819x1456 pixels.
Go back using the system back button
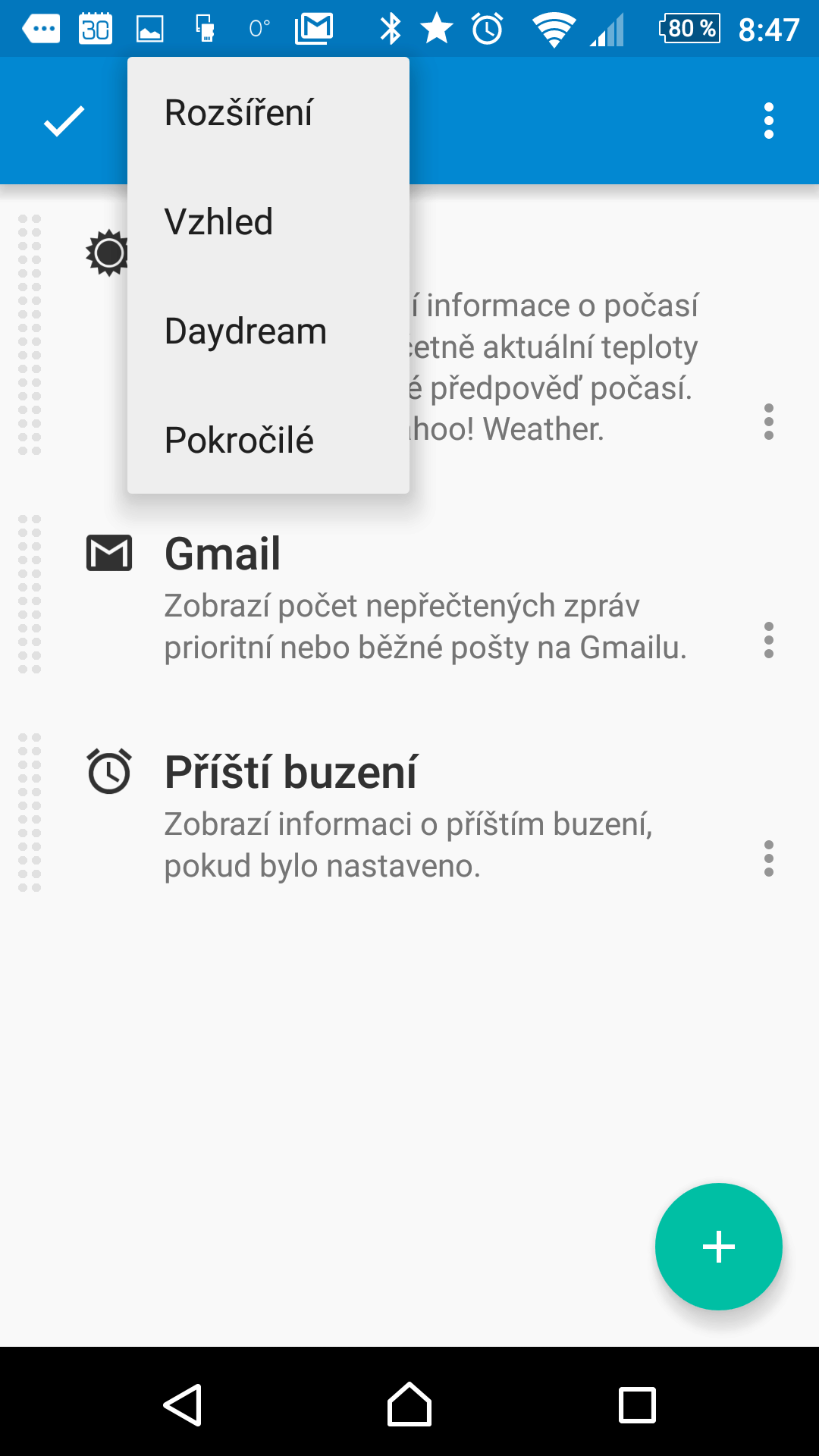coord(183,1404)
